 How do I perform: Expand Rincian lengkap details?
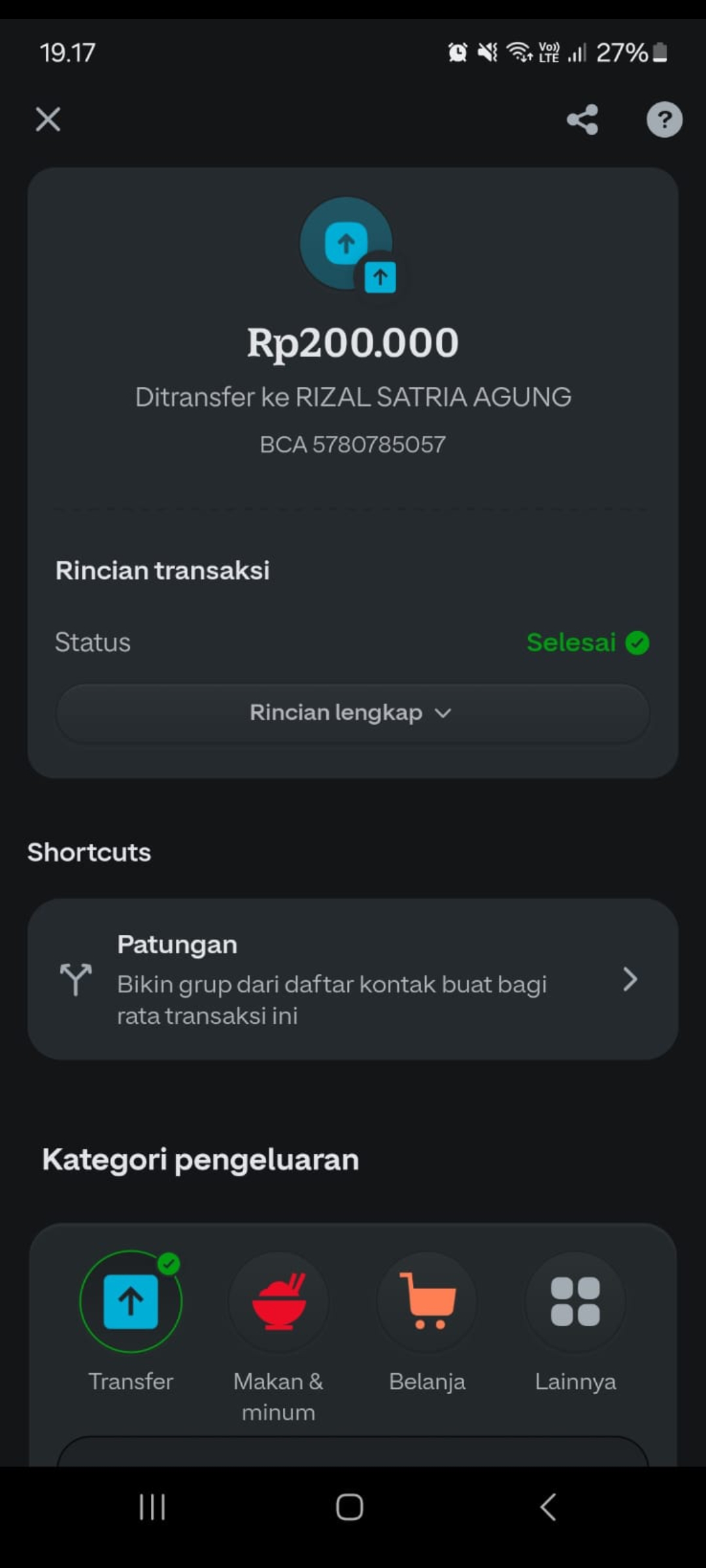pos(352,713)
